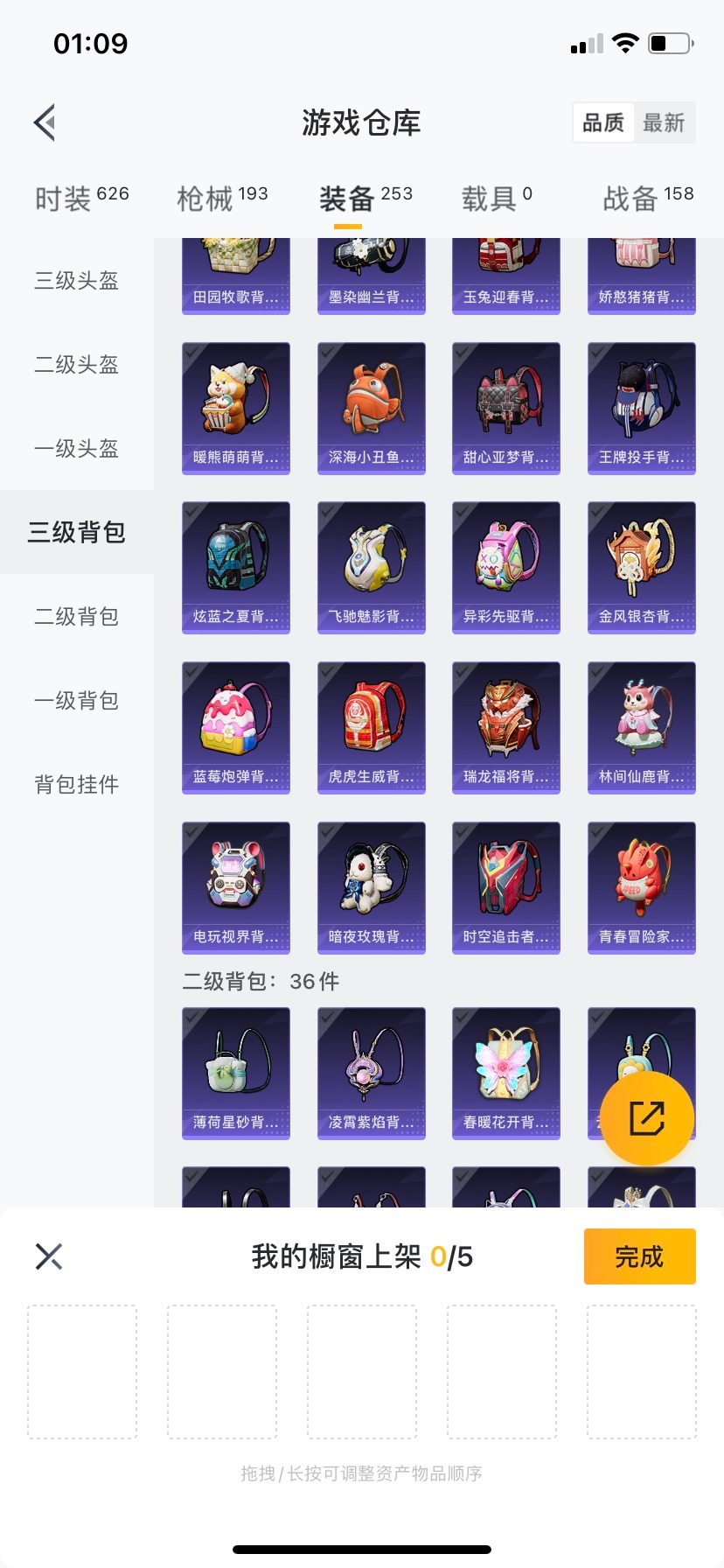Switch to the 载具 tab

click(x=496, y=199)
